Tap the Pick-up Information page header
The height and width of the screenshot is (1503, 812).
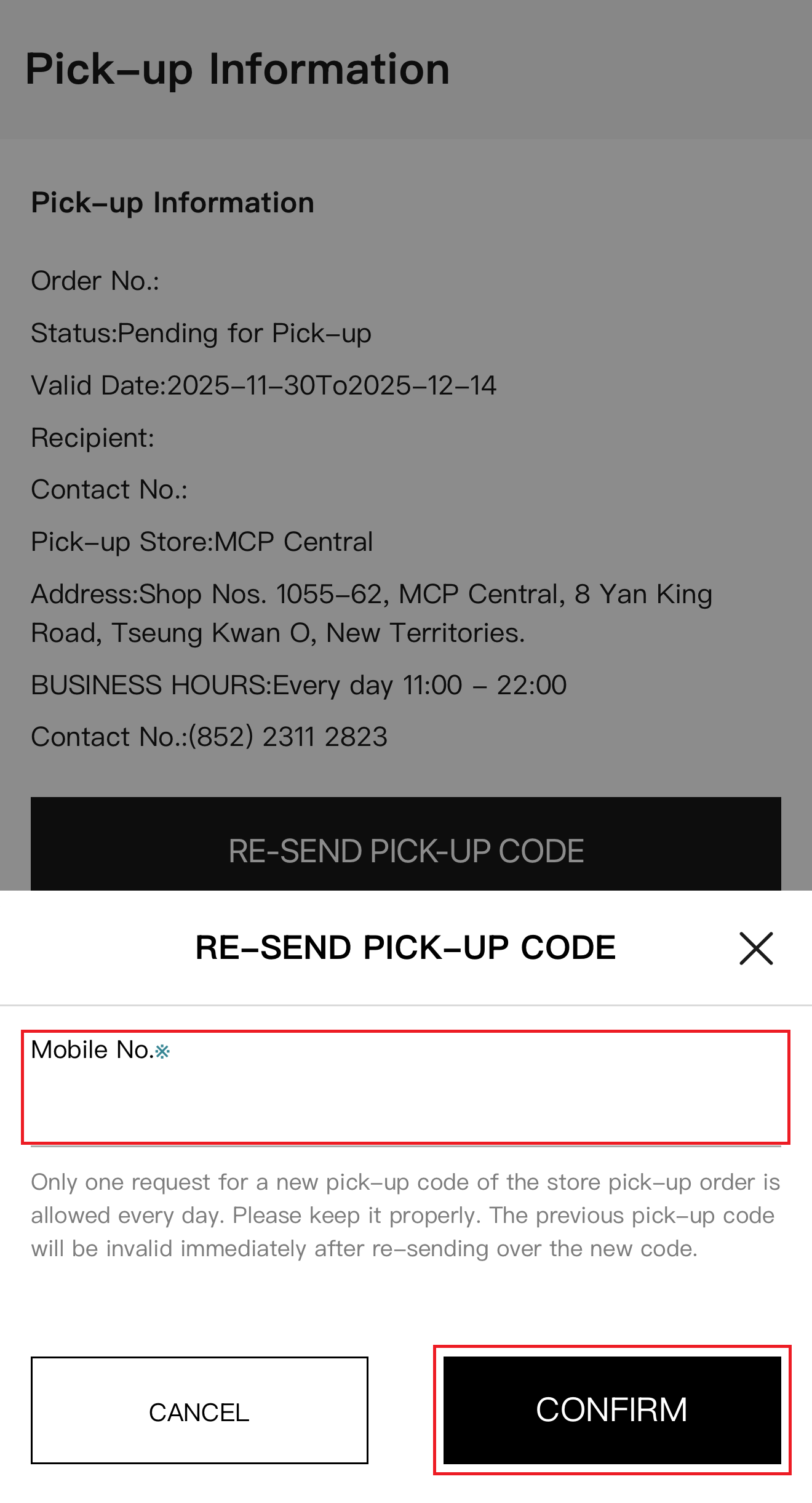click(x=237, y=68)
